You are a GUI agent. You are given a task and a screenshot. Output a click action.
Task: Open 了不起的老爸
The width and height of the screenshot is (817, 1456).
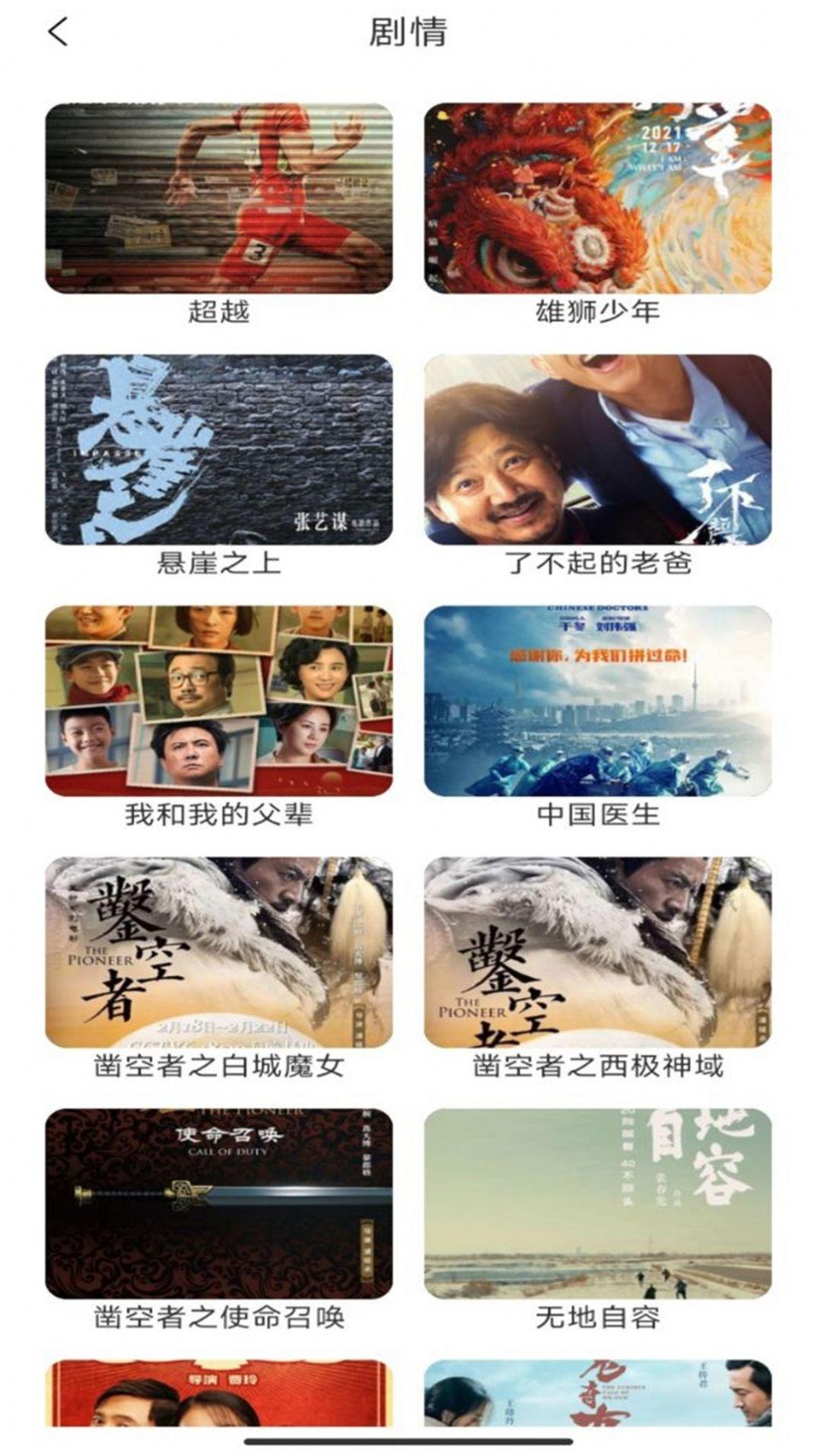click(x=598, y=450)
